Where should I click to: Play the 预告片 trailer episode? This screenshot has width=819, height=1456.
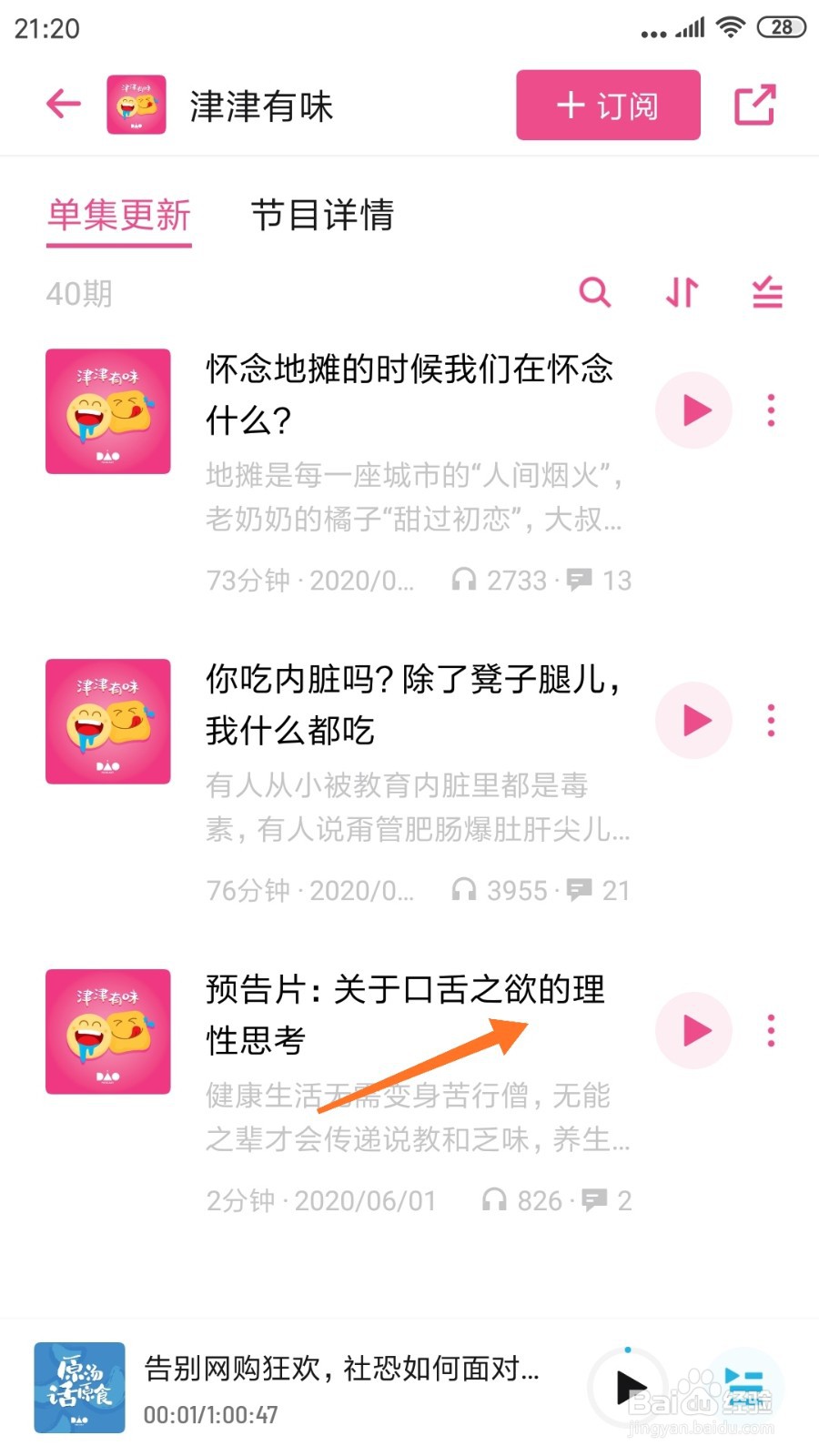[693, 1031]
